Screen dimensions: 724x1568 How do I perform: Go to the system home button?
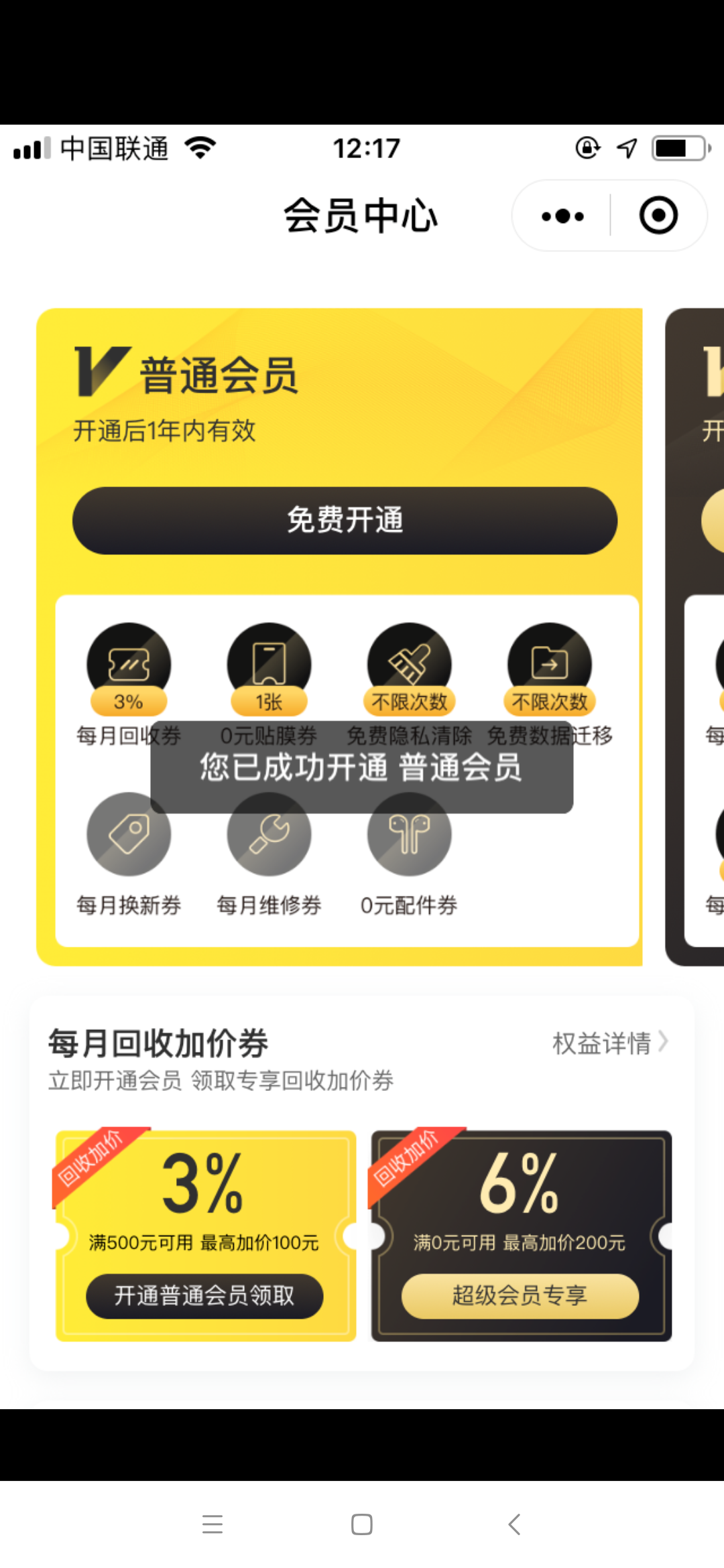[x=362, y=1524]
